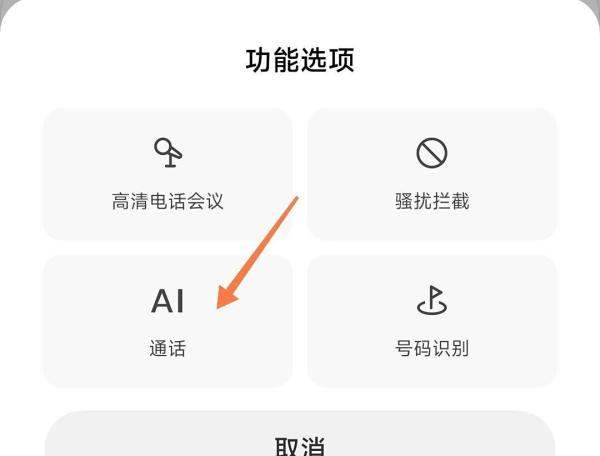Choose 号码识别 option
The width and height of the screenshot is (600, 456).
[x=431, y=320]
